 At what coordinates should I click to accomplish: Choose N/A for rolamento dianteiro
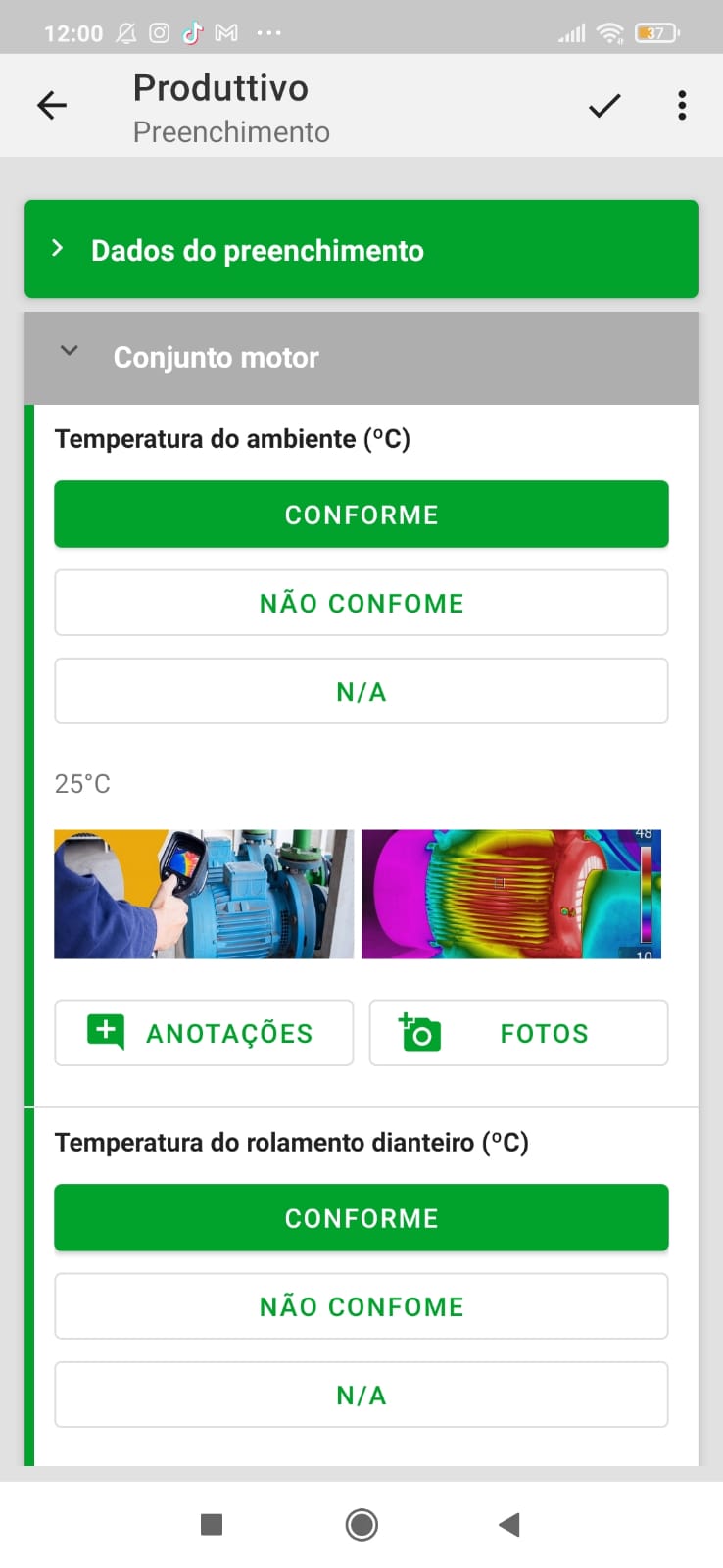361,1395
